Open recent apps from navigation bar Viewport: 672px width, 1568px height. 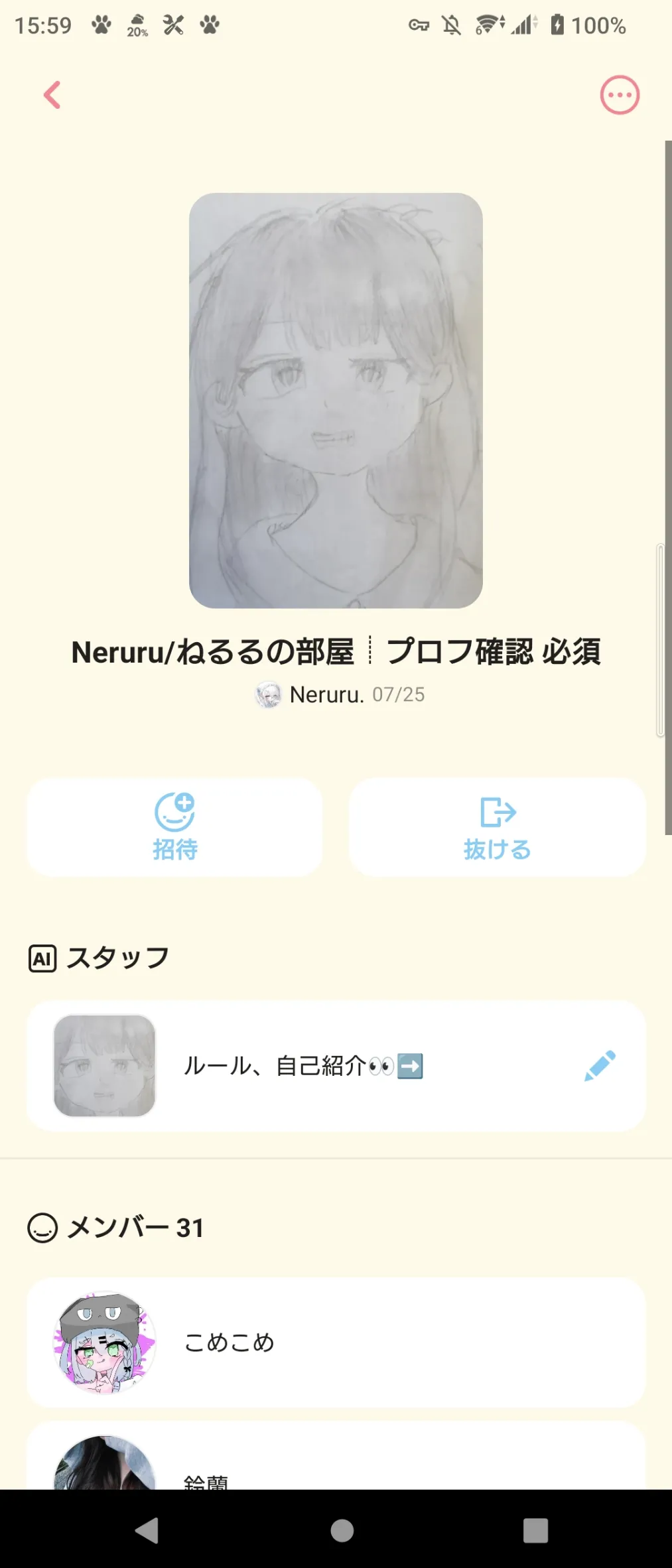tap(535, 1530)
